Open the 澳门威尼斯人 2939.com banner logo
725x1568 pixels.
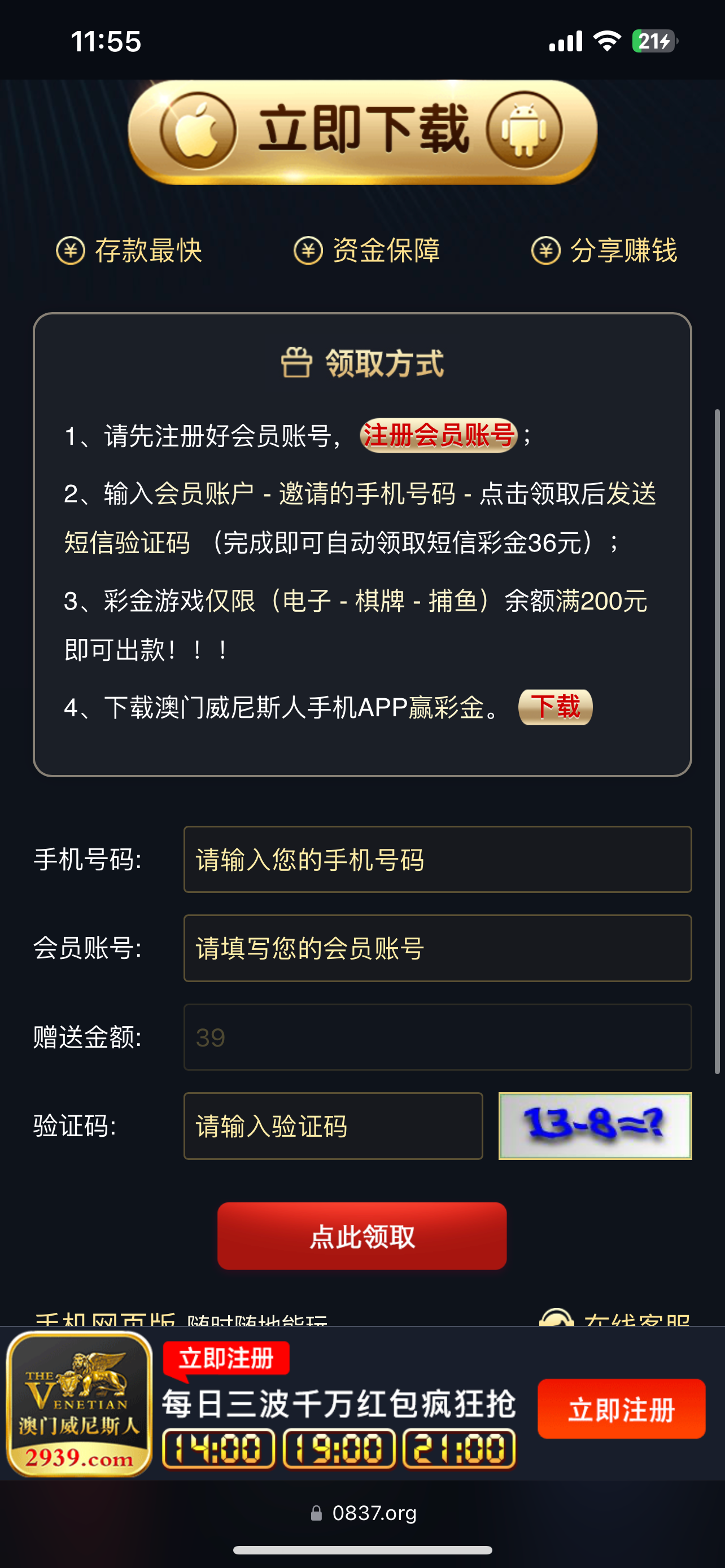[79, 1404]
